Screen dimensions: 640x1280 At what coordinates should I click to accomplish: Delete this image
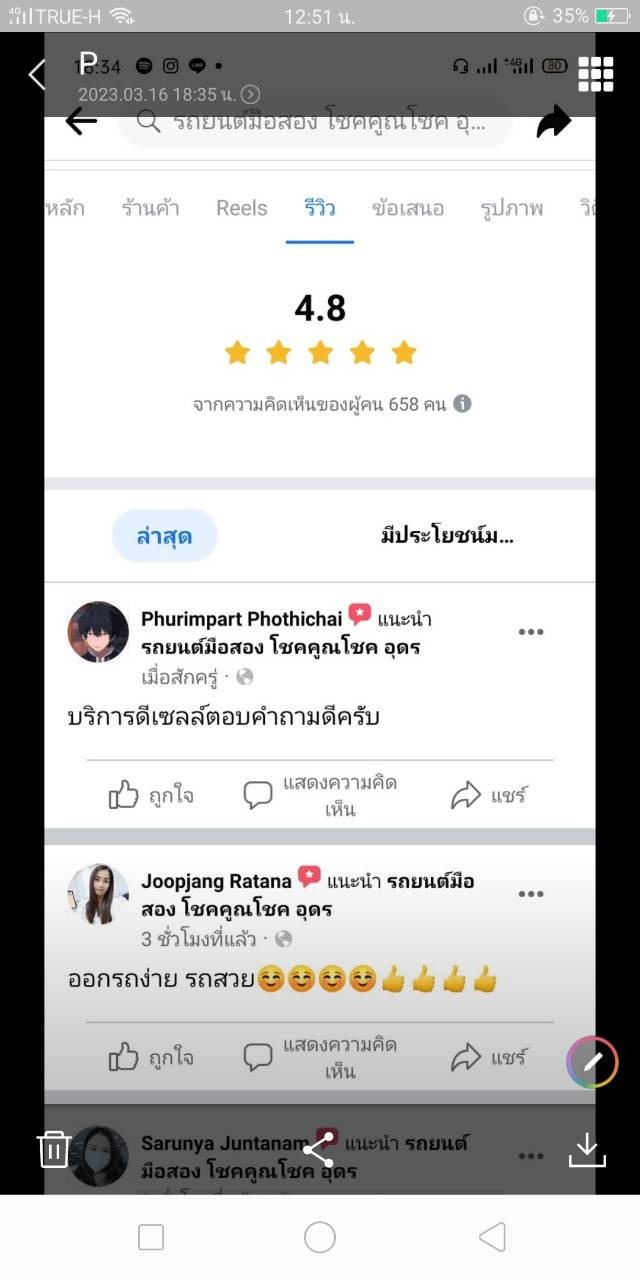[53, 1150]
